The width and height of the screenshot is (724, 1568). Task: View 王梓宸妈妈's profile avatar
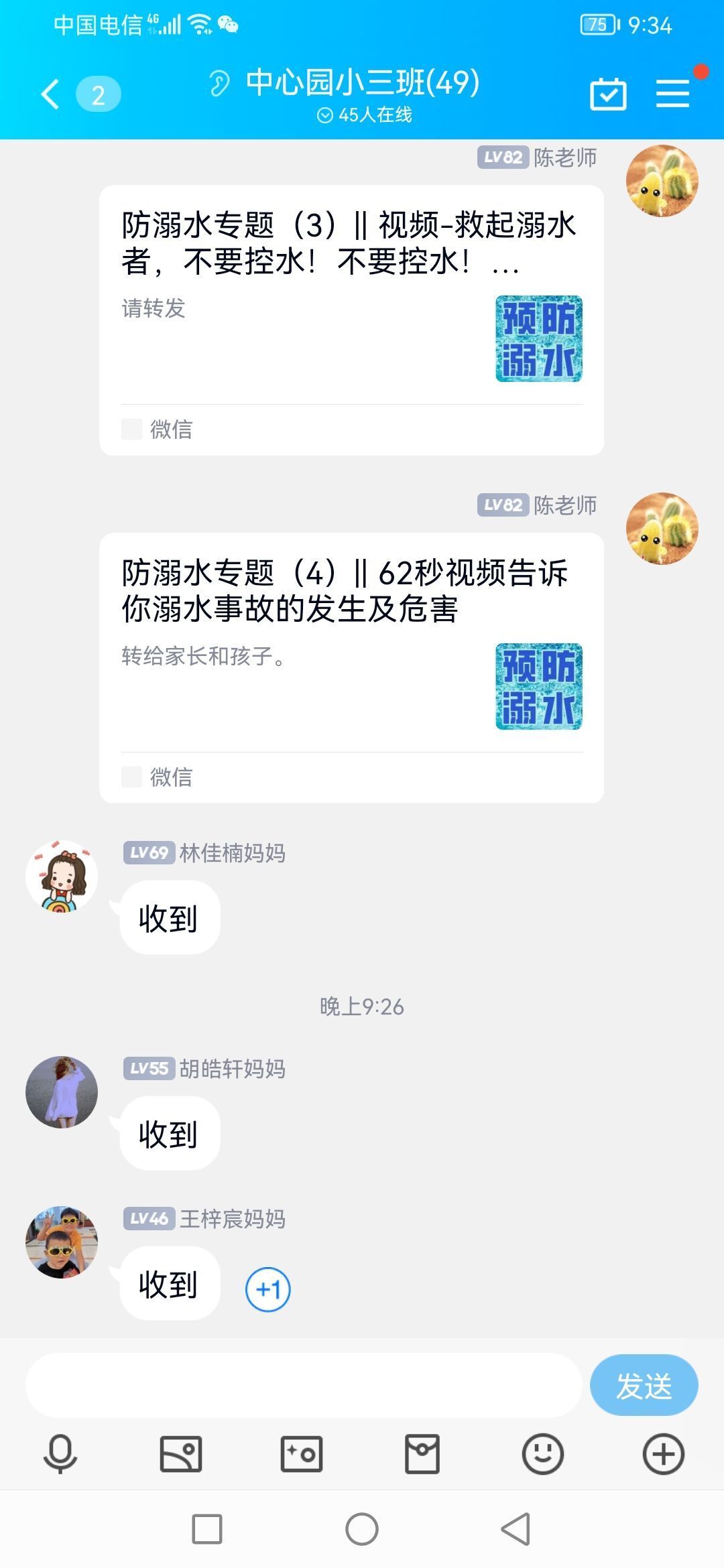(62, 1242)
